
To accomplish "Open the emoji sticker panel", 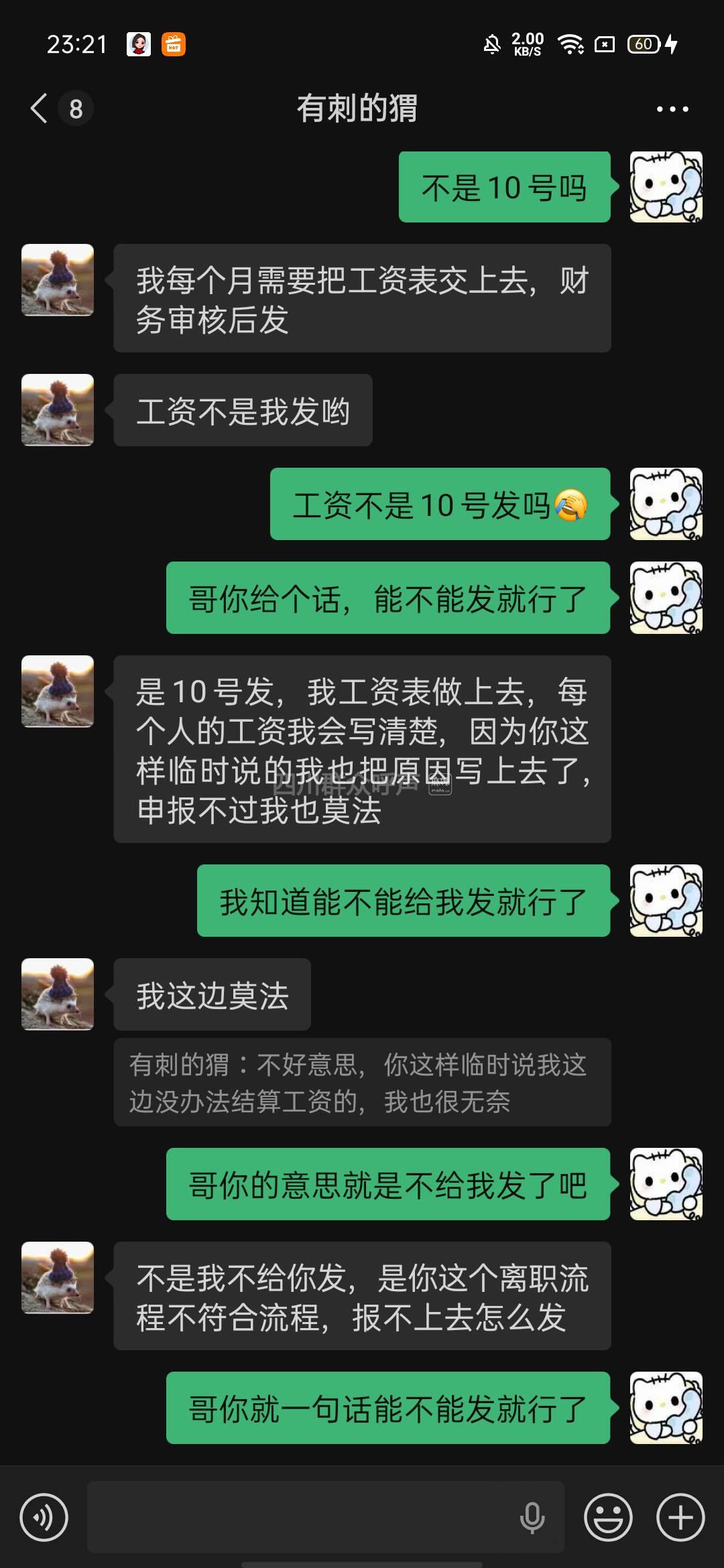I will pyautogui.click(x=608, y=1517).
